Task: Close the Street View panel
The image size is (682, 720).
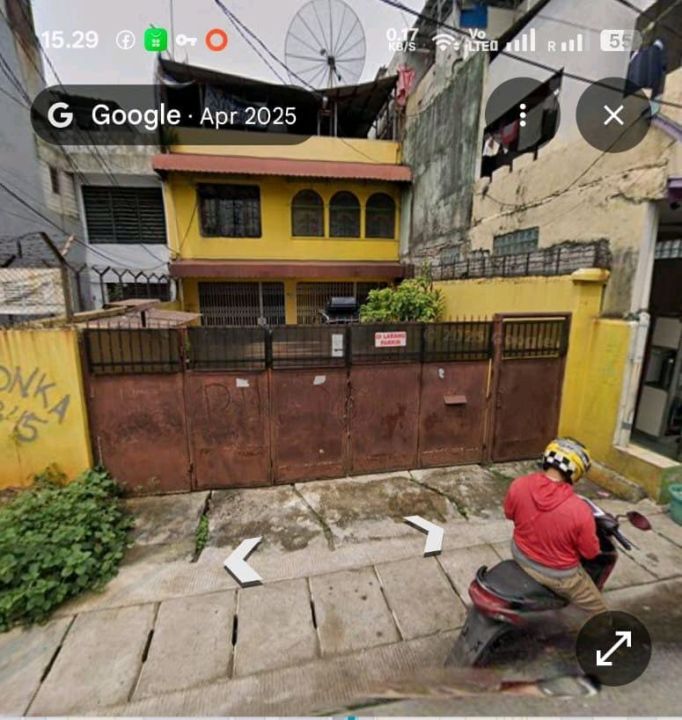Action: pos(613,115)
